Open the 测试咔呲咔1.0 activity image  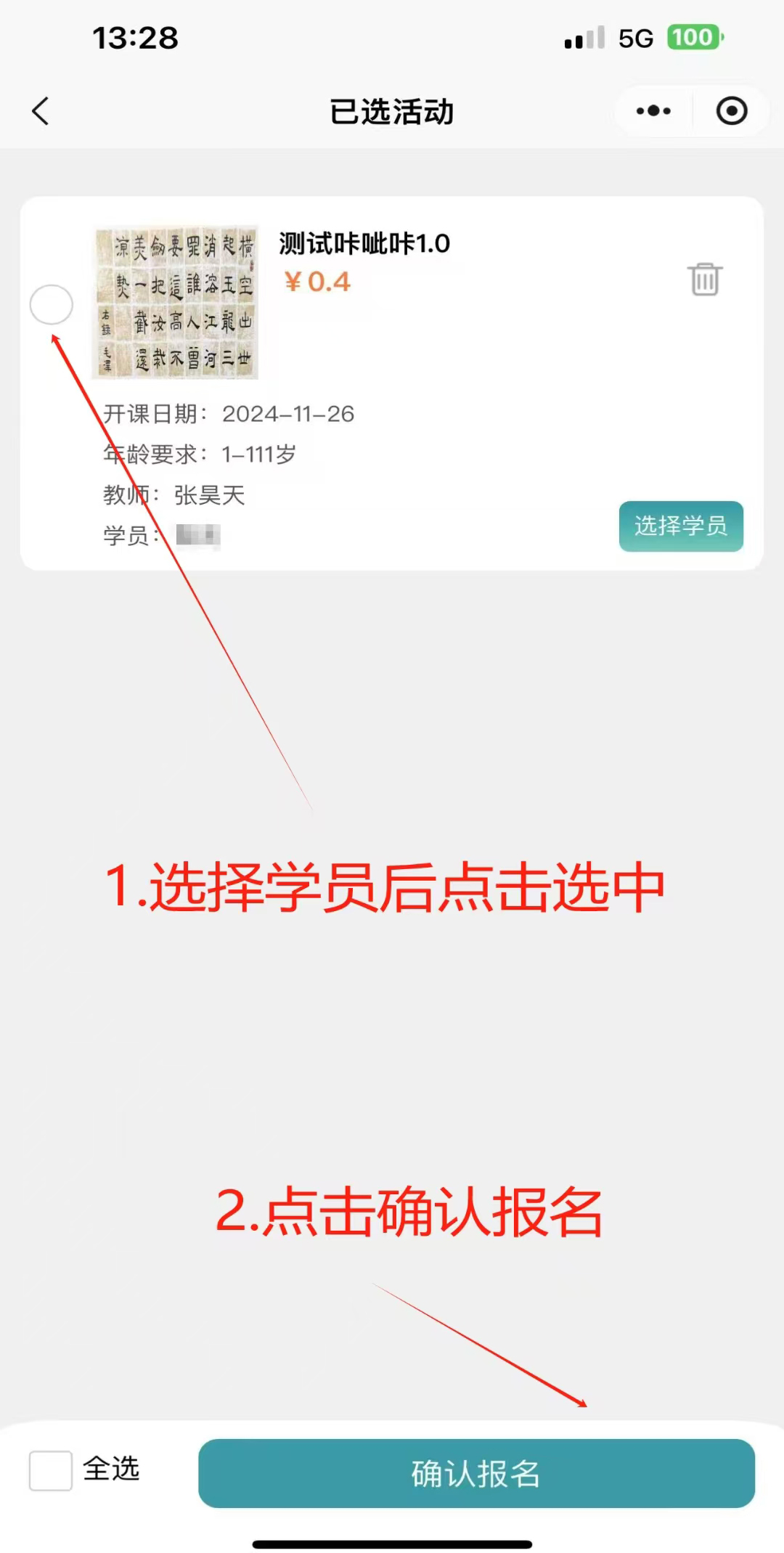click(x=176, y=303)
